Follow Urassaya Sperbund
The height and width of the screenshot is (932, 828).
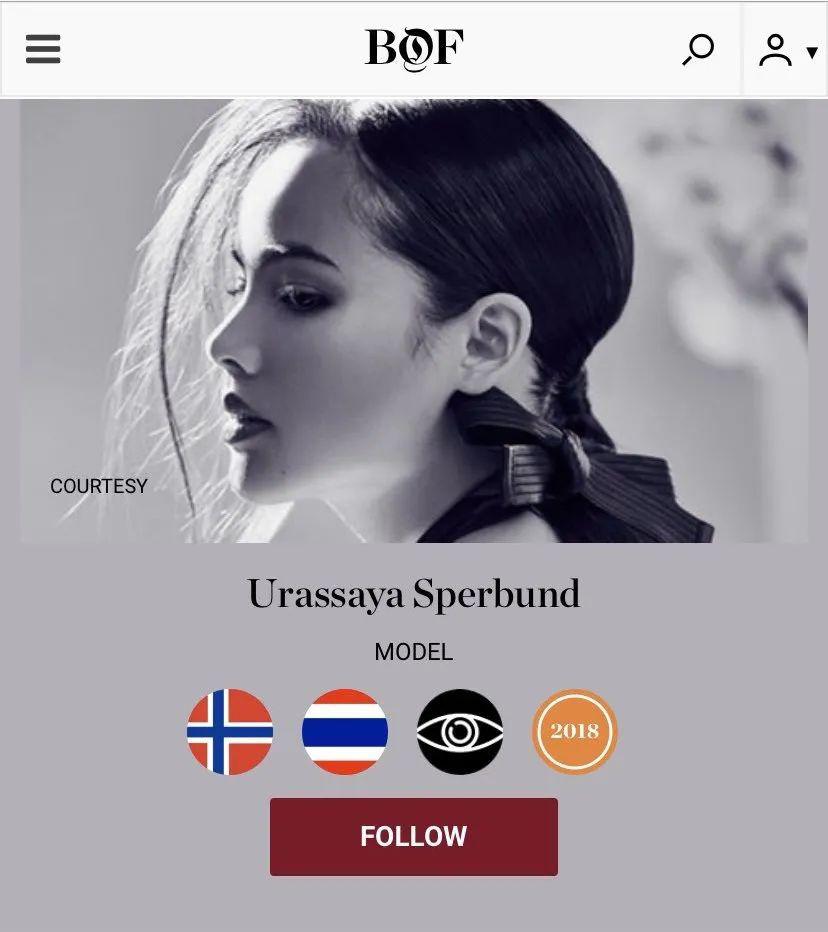tap(413, 836)
